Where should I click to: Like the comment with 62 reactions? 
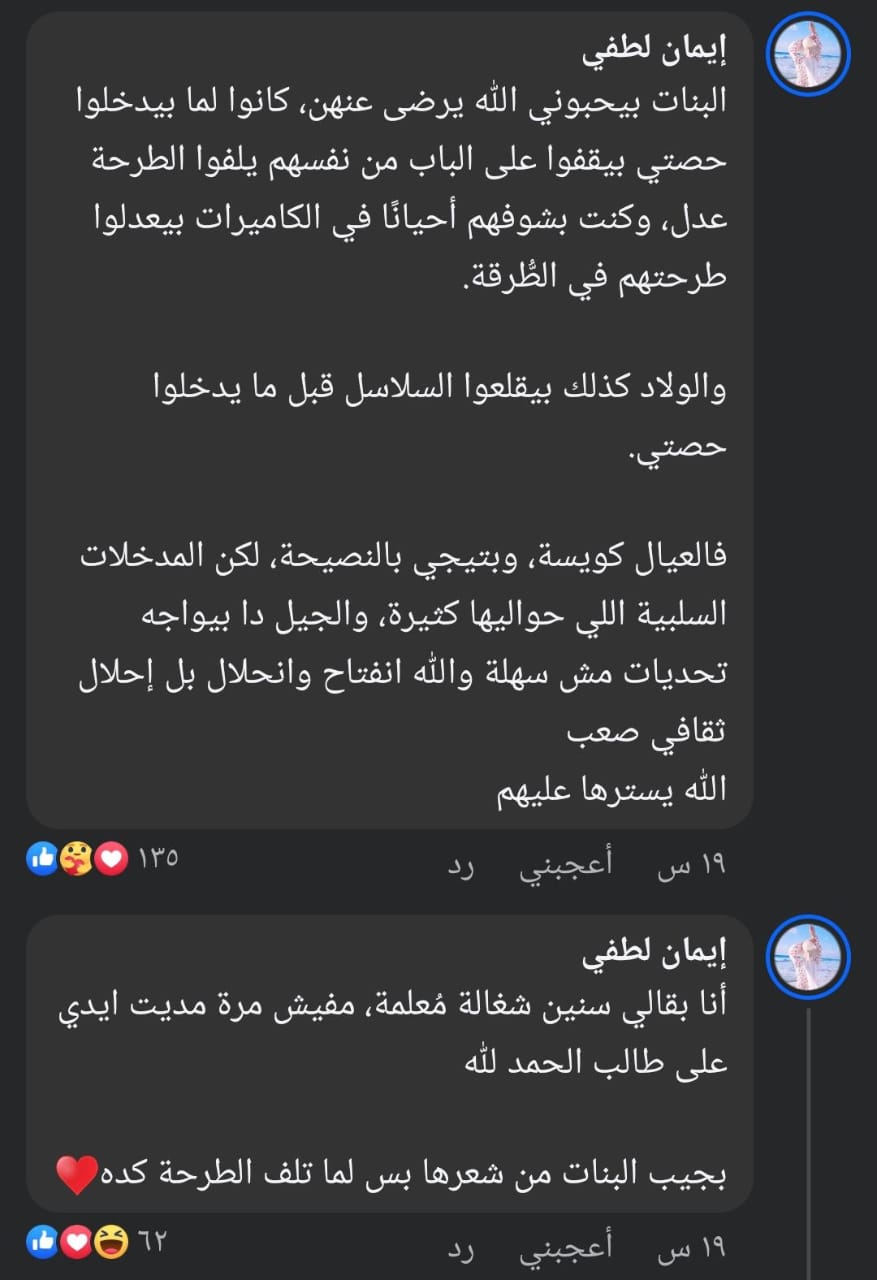coord(565,1248)
